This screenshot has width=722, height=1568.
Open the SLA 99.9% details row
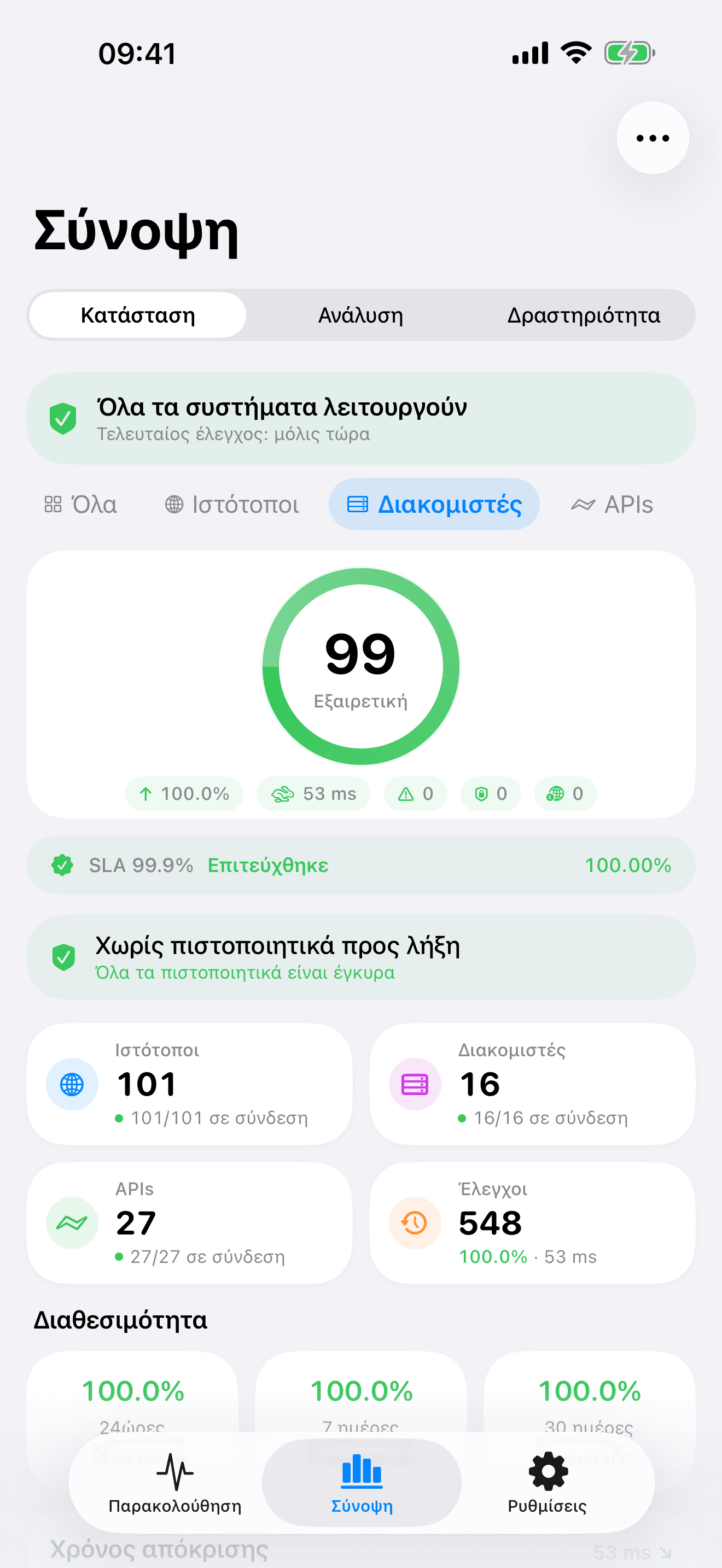pos(361,865)
